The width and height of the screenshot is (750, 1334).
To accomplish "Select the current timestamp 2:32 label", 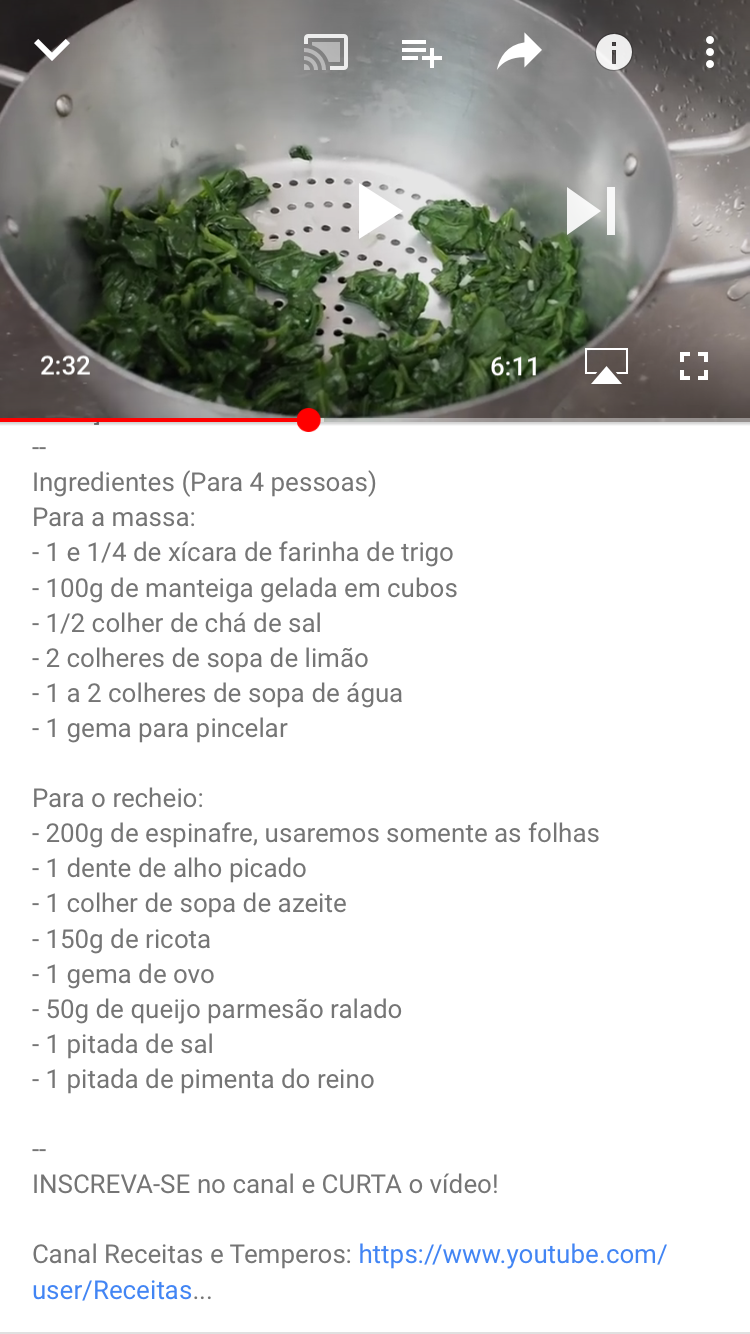I will point(65,366).
